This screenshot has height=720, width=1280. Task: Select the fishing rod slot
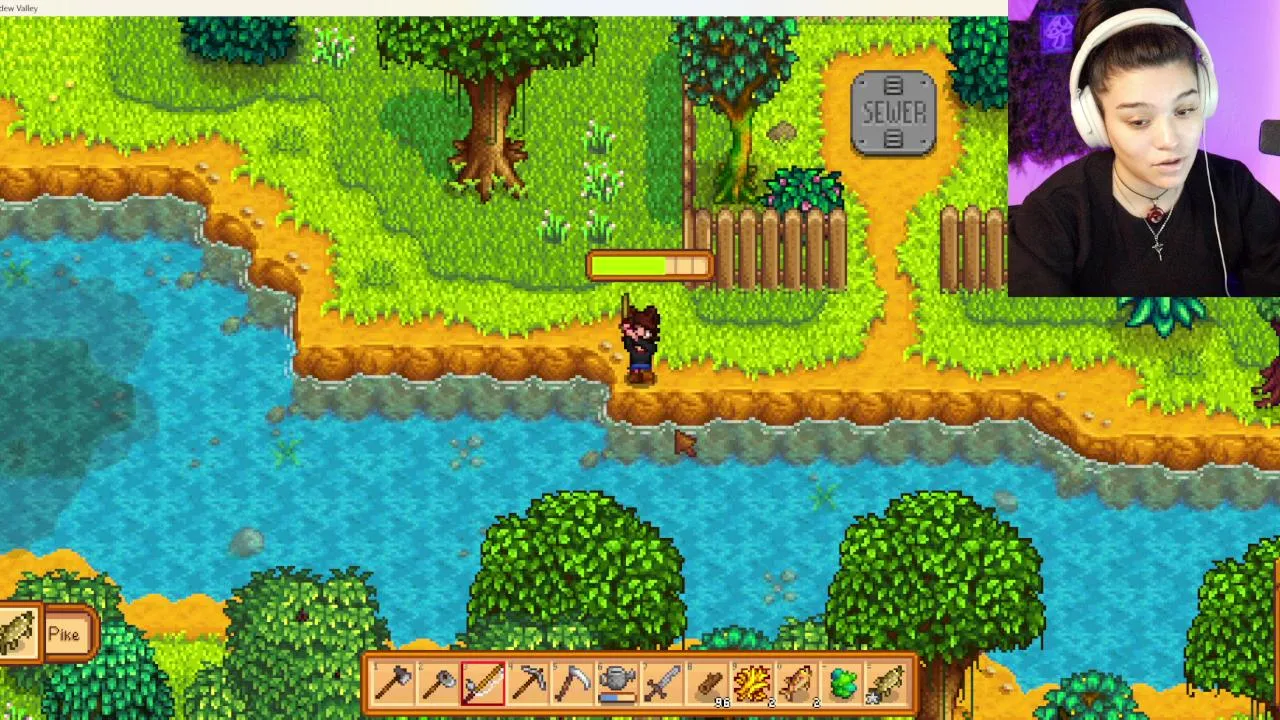(x=482, y=684)
